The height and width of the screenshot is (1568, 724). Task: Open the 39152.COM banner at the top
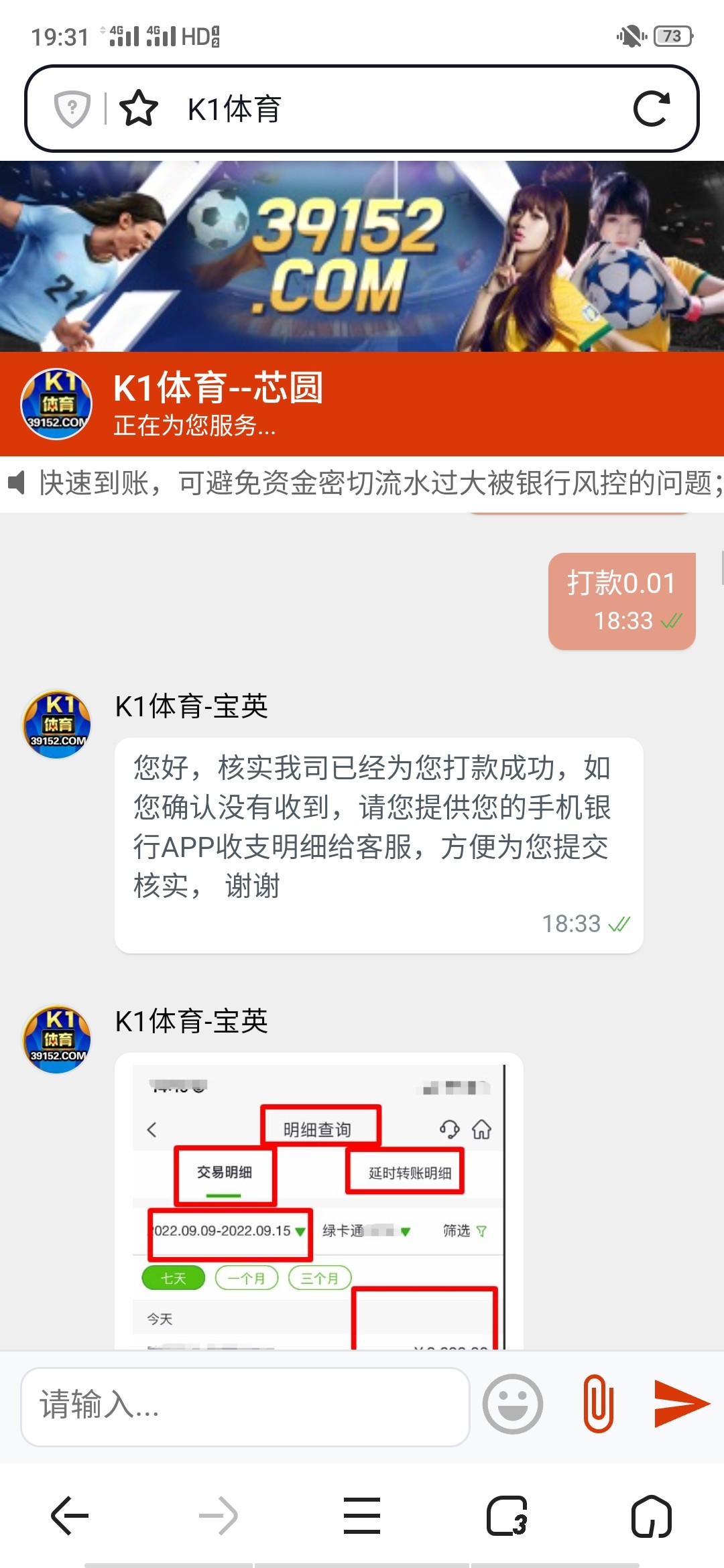pos(362,255)
